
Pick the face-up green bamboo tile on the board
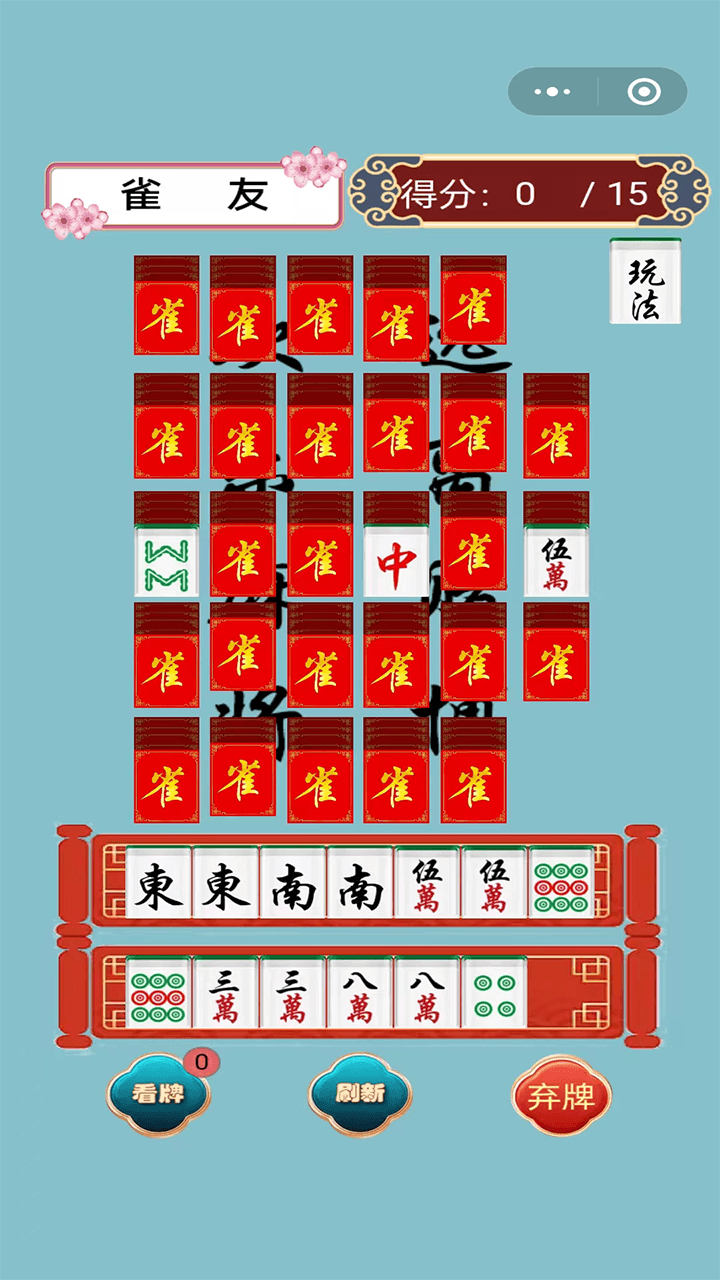click(x=166, y=563)
